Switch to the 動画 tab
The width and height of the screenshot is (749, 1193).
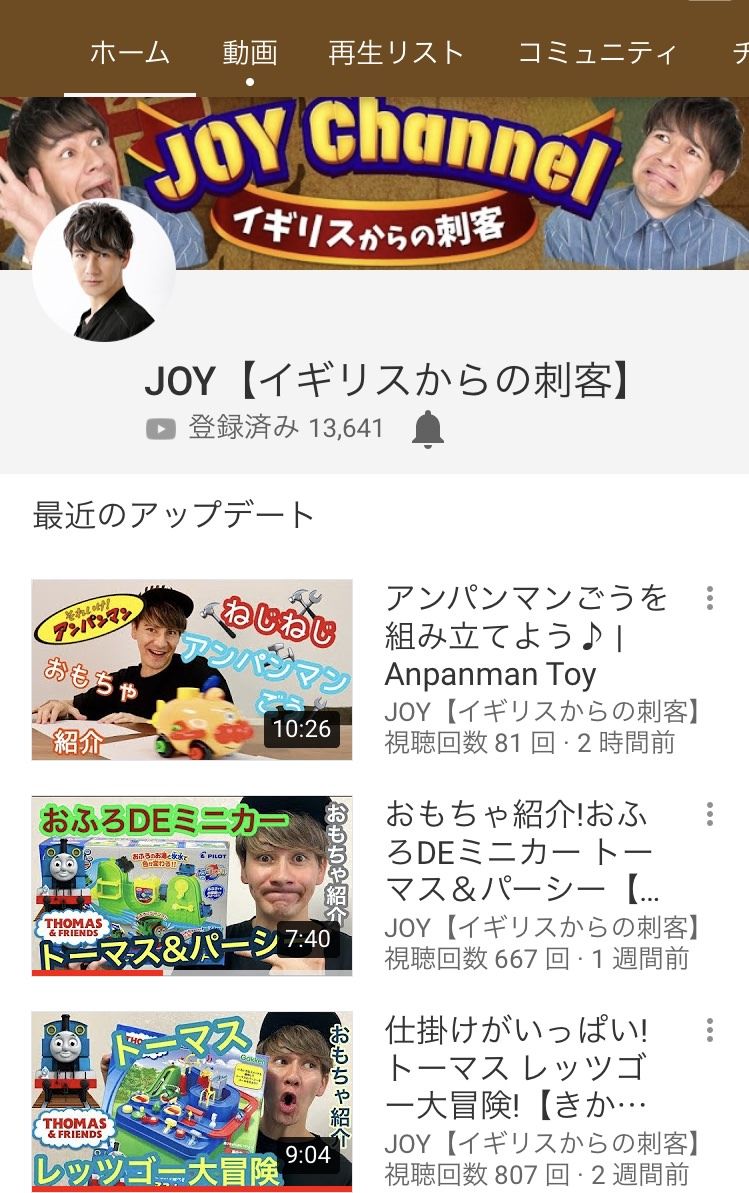tap(250, 53)
